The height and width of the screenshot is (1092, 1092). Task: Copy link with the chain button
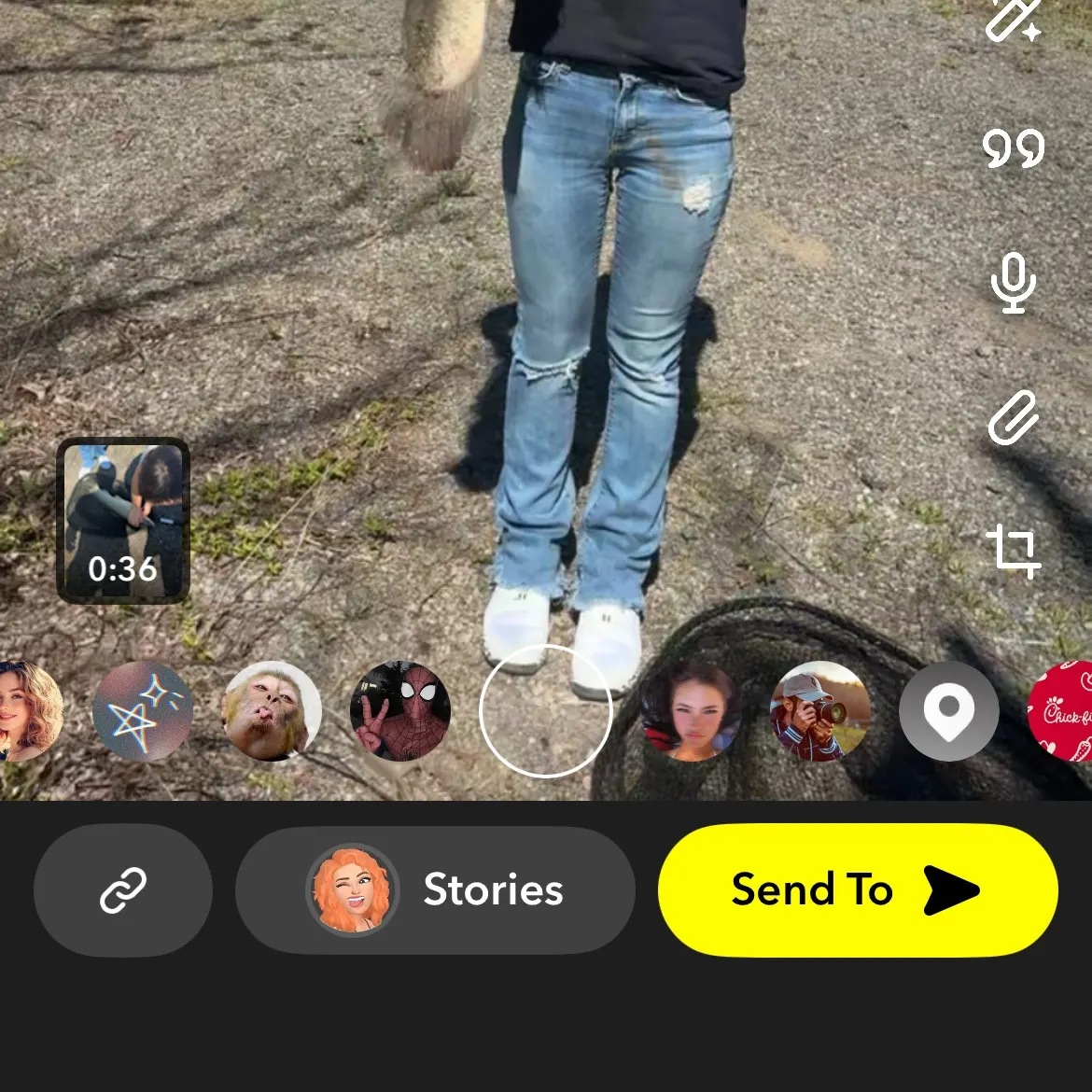tap(123, 890)
